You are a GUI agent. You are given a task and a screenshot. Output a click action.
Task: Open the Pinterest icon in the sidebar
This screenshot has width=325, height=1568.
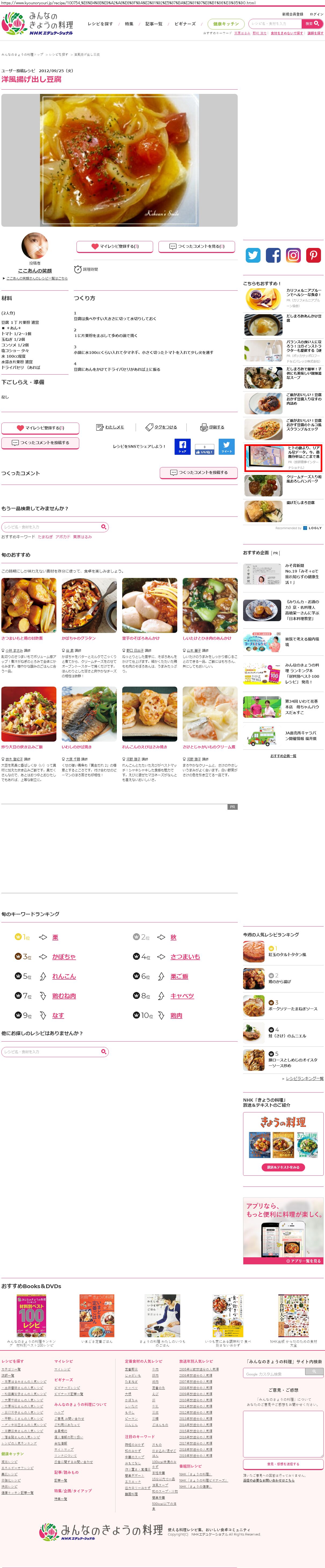point(313,256)
